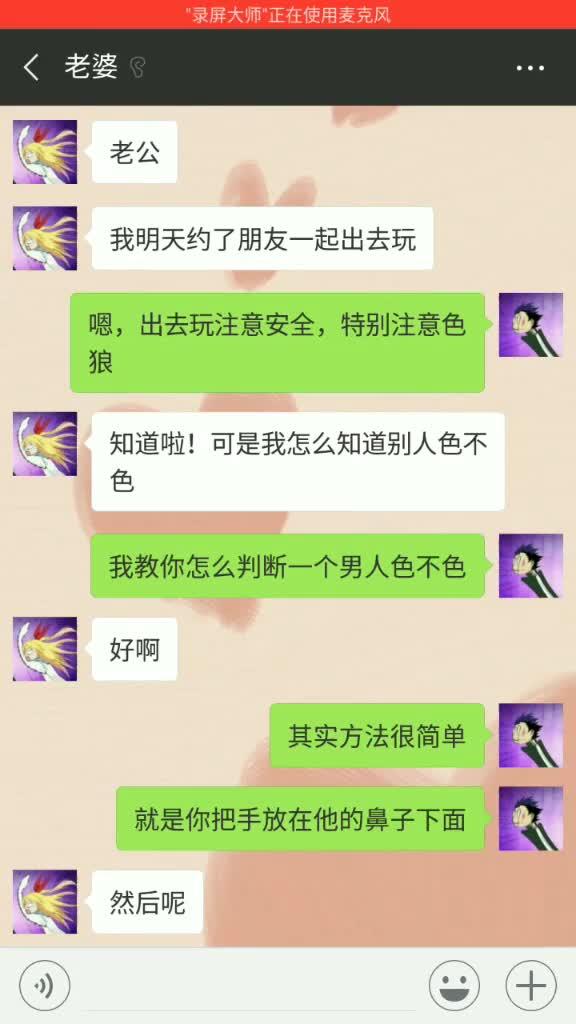Image resolution: width=576 pixels, height=1024 pixels.
Task: Open the three-dot chat options menu
Action: pos(530,68)
